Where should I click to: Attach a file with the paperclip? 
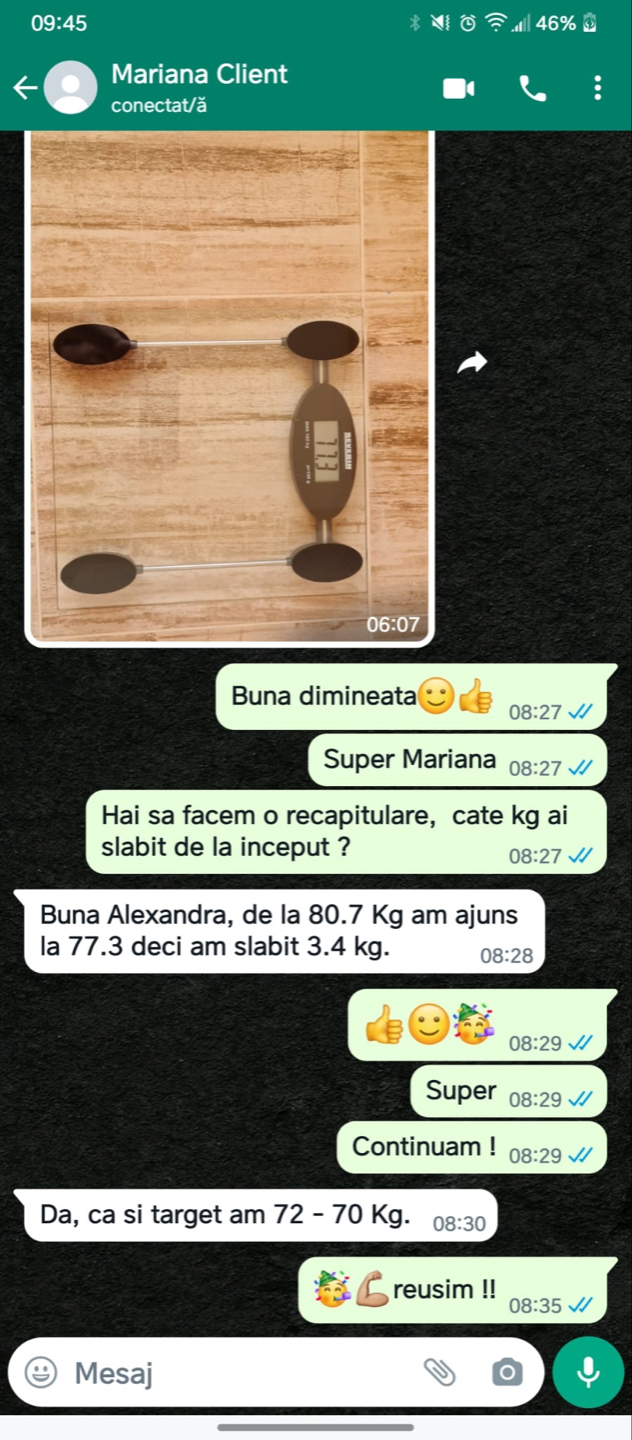(x=439, y=1372)
